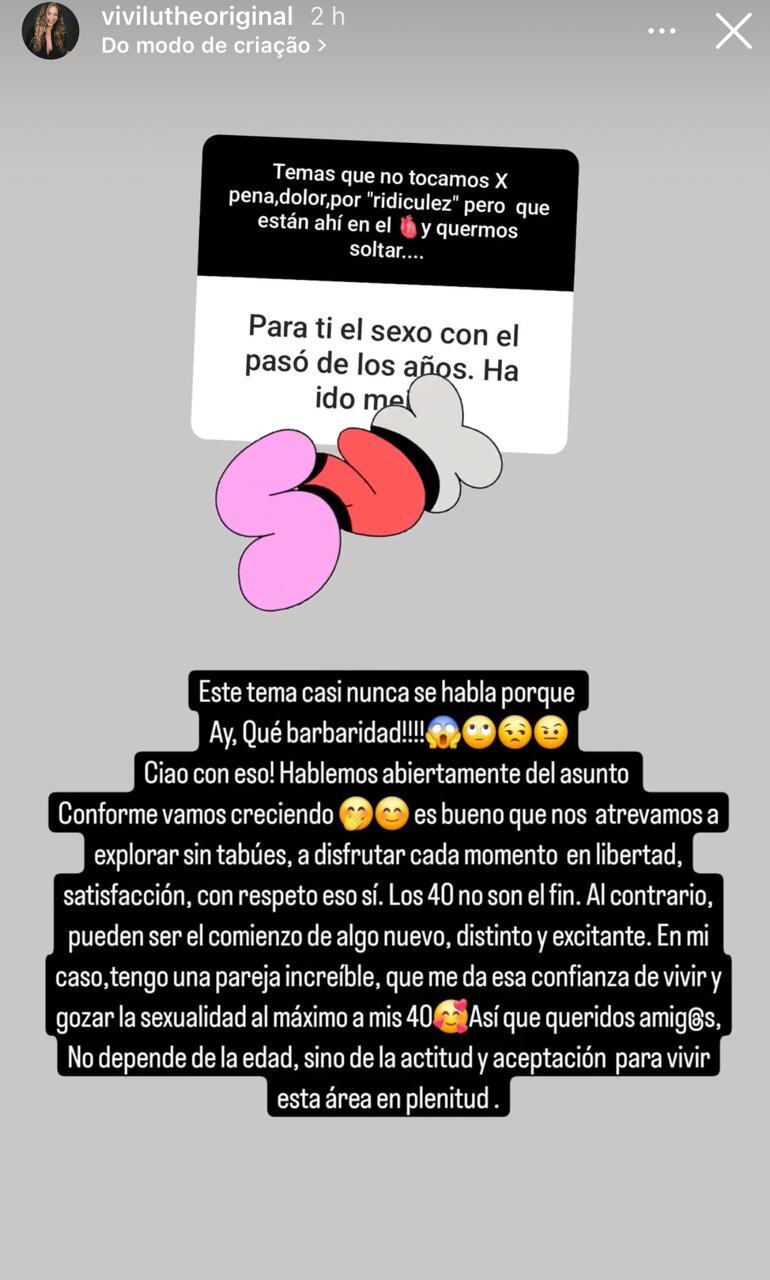This screenshot has width=770, height=1280.
Task: Close the story with the X
Action: 733,31
